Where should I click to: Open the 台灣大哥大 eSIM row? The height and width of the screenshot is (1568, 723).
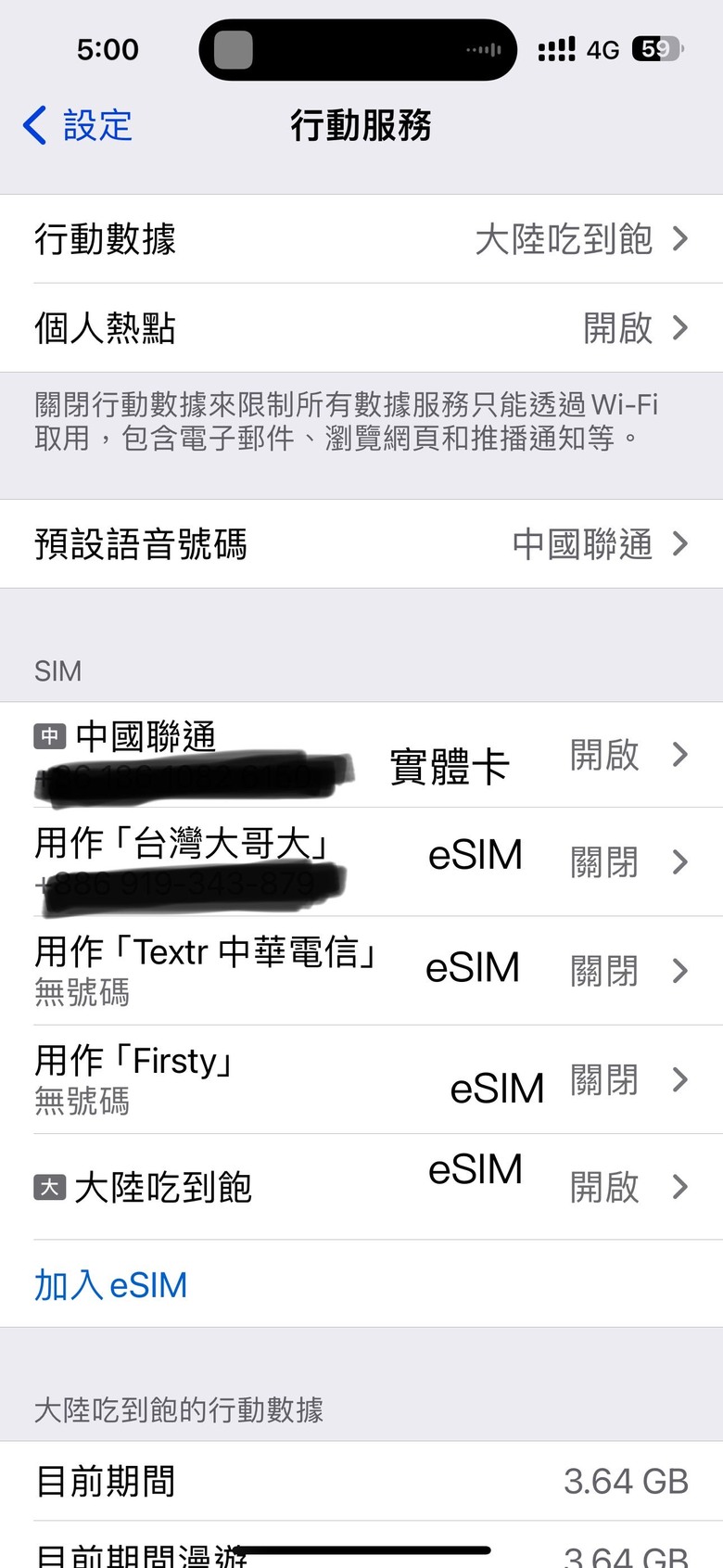(x=361, y=862)
